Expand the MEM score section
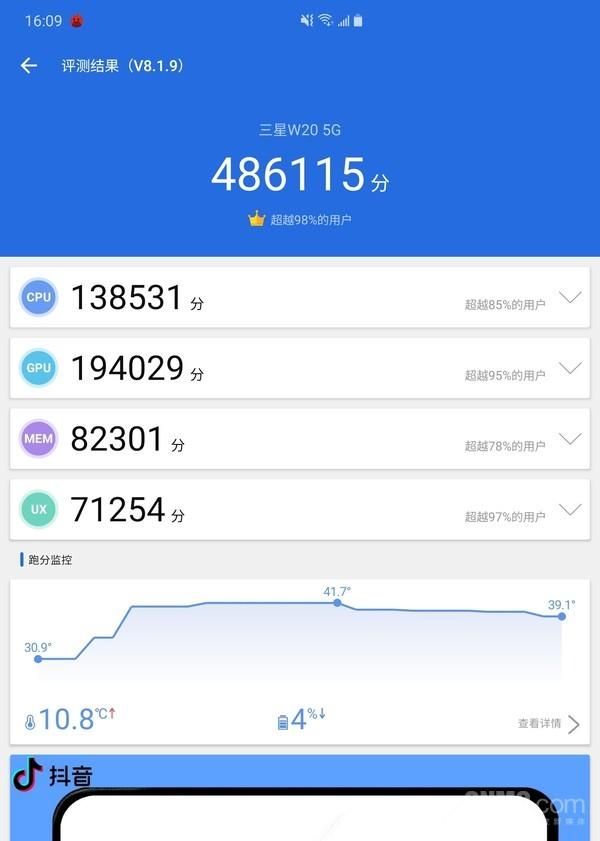Screen dimensions: 600x841 coord(570,439)
